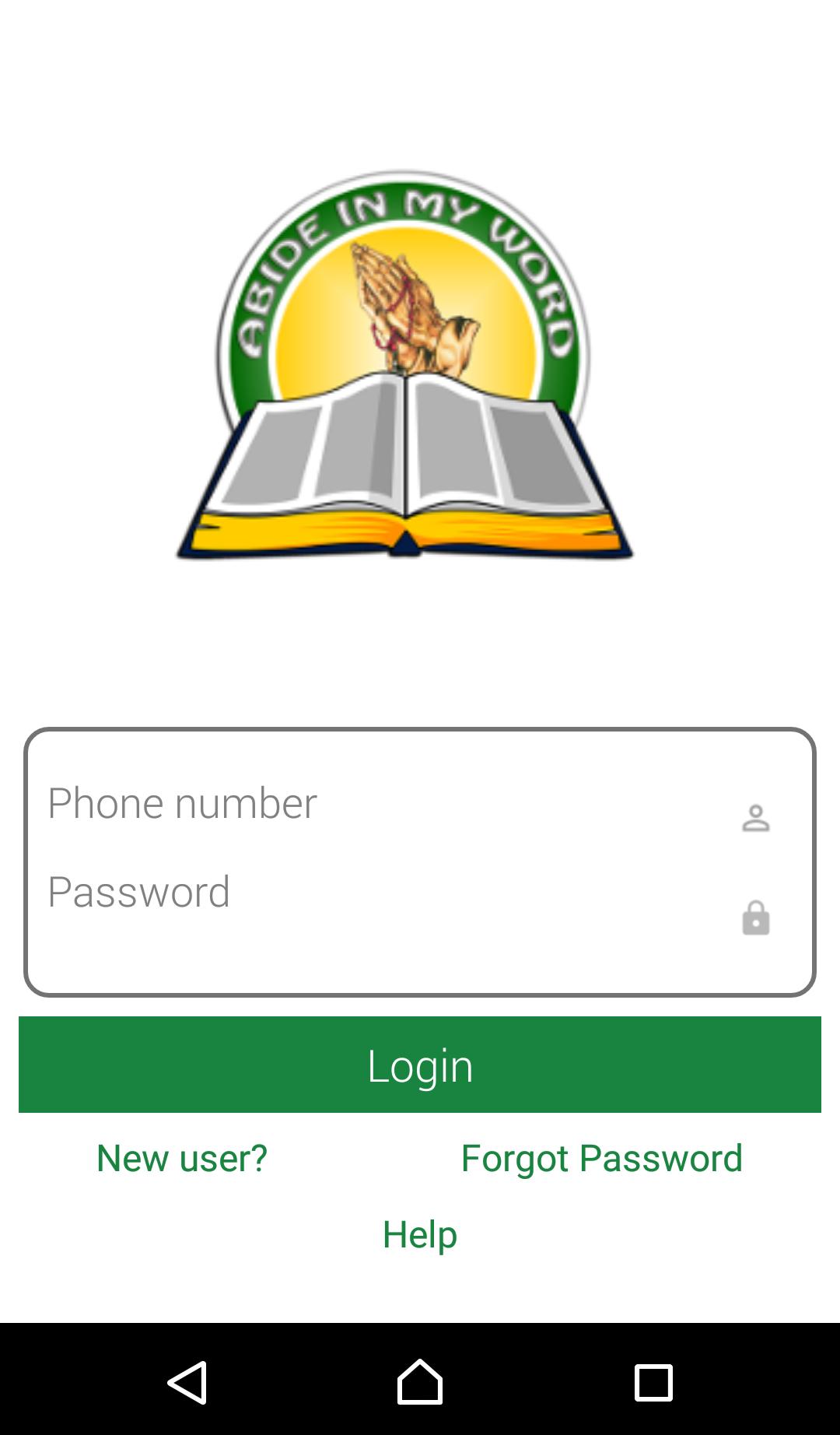The width and height of the screenshot is (840, 1435).
Task: Open the New user? registration link
Action: click(182, 1158)
